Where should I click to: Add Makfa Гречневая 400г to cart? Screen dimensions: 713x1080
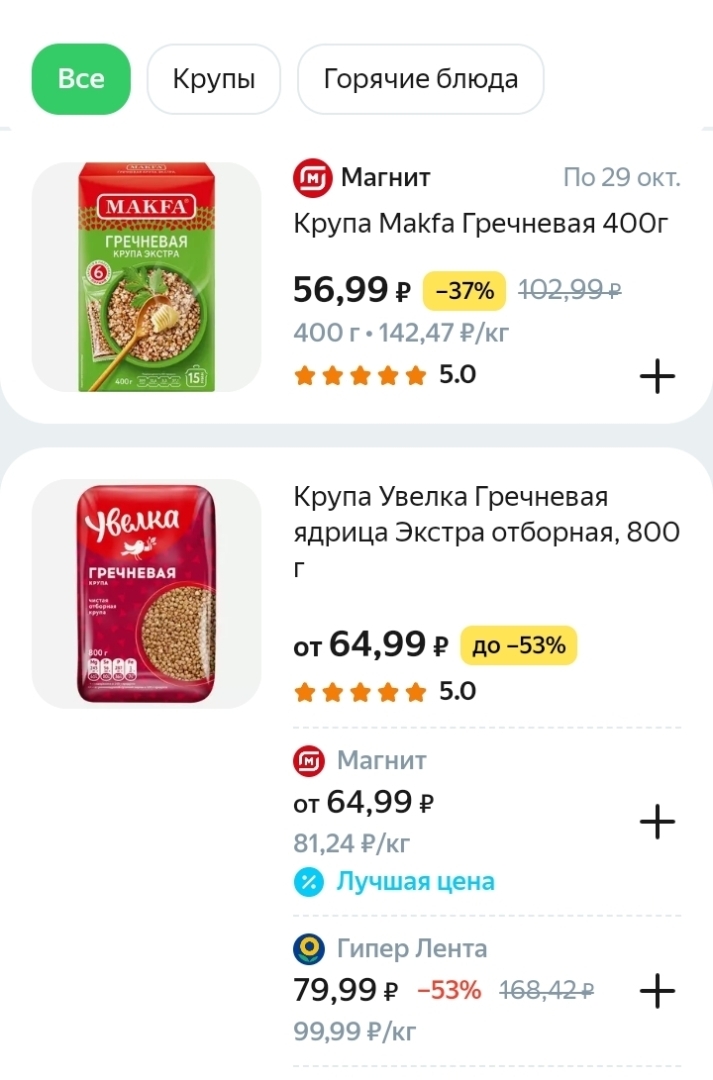[x=657, y=377]
